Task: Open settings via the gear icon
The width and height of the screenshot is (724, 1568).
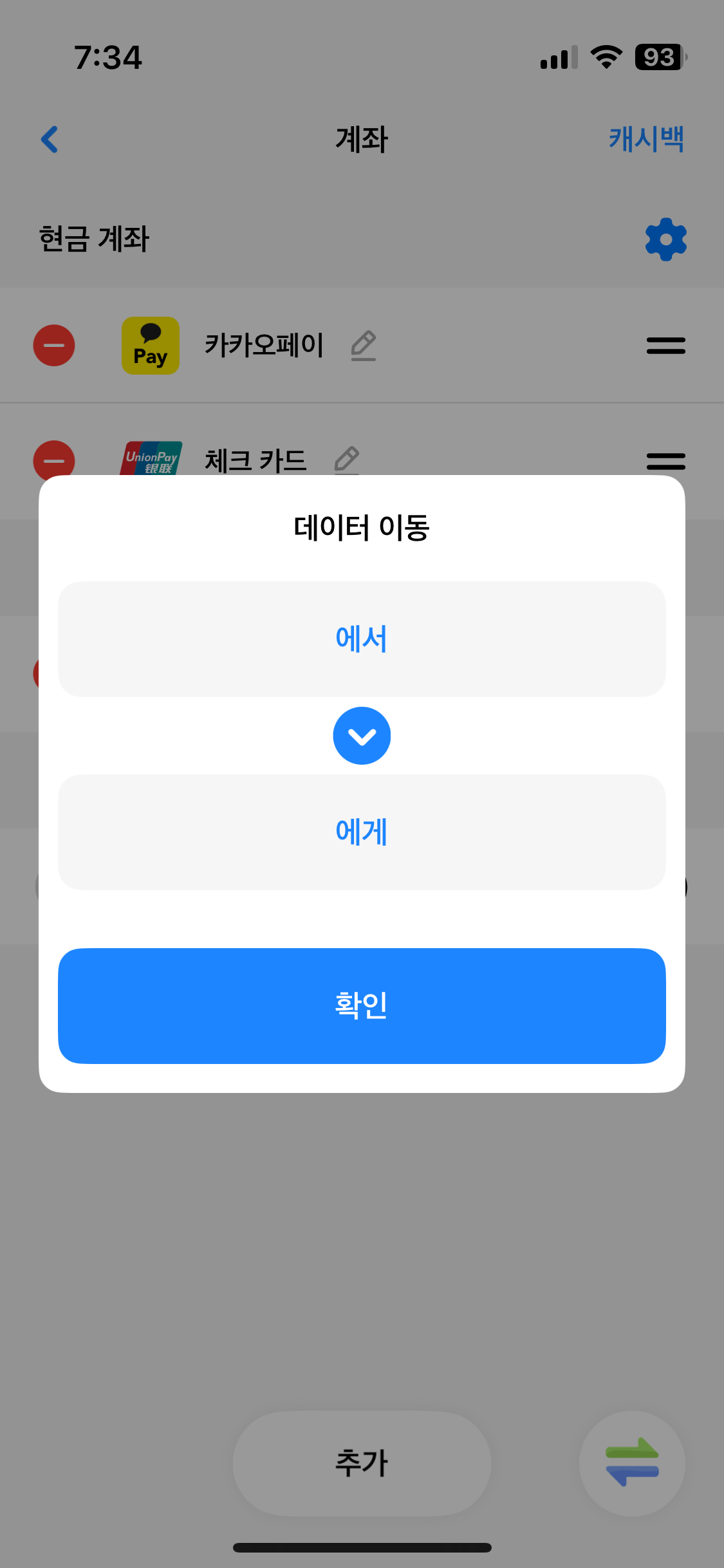Action: coord(666,239)
